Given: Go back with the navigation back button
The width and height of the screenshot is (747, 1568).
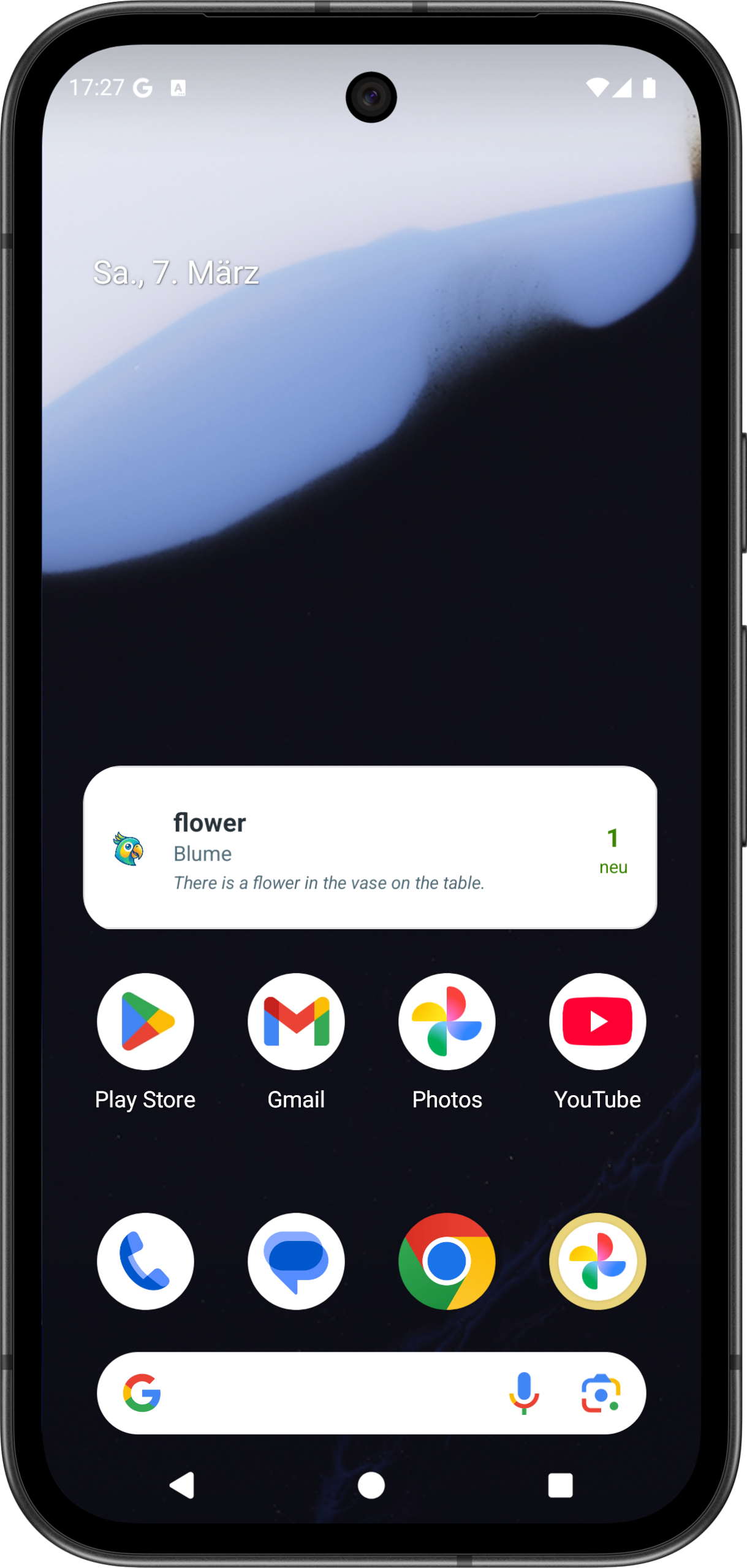Looking at the screenshot, I should click(182, 1485).
